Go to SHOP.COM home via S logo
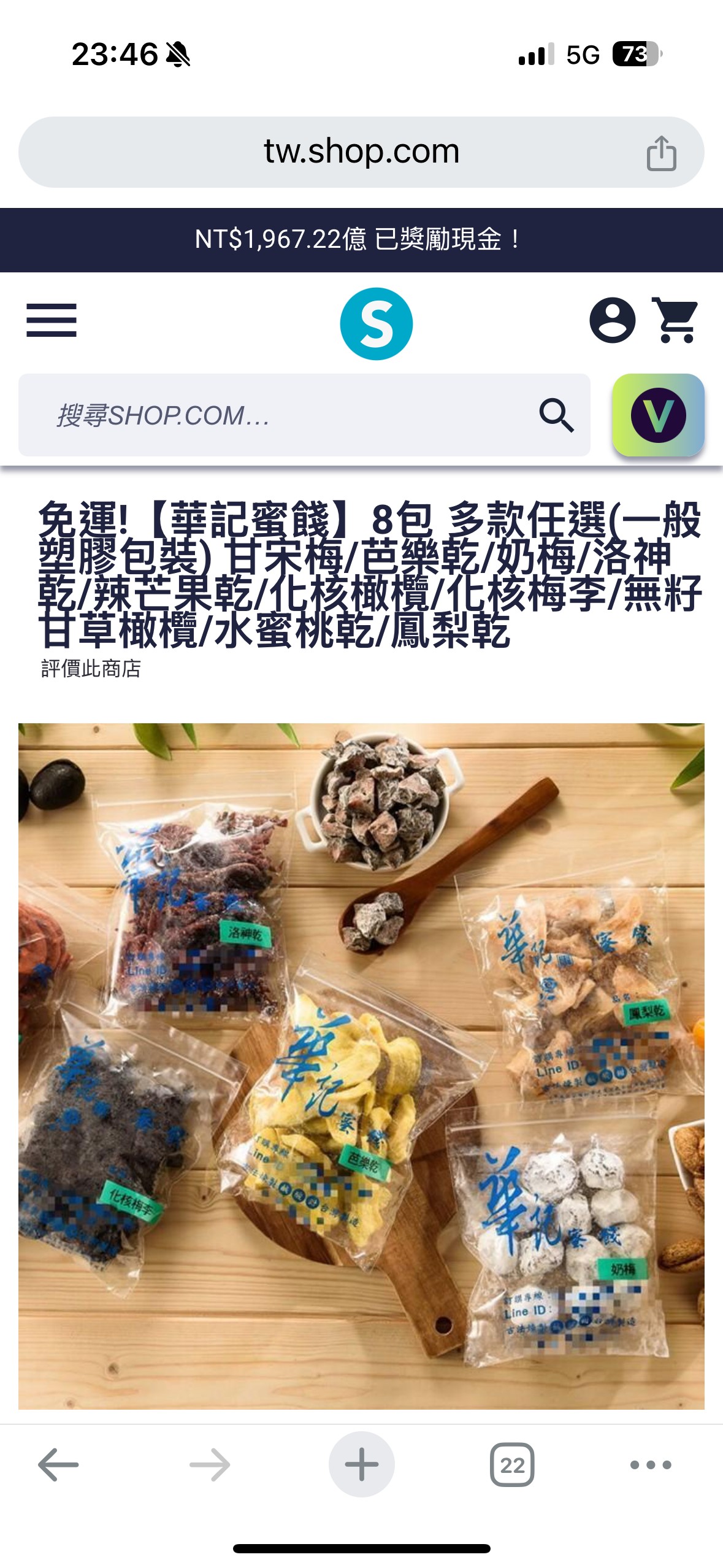 (x=376, y=323)
